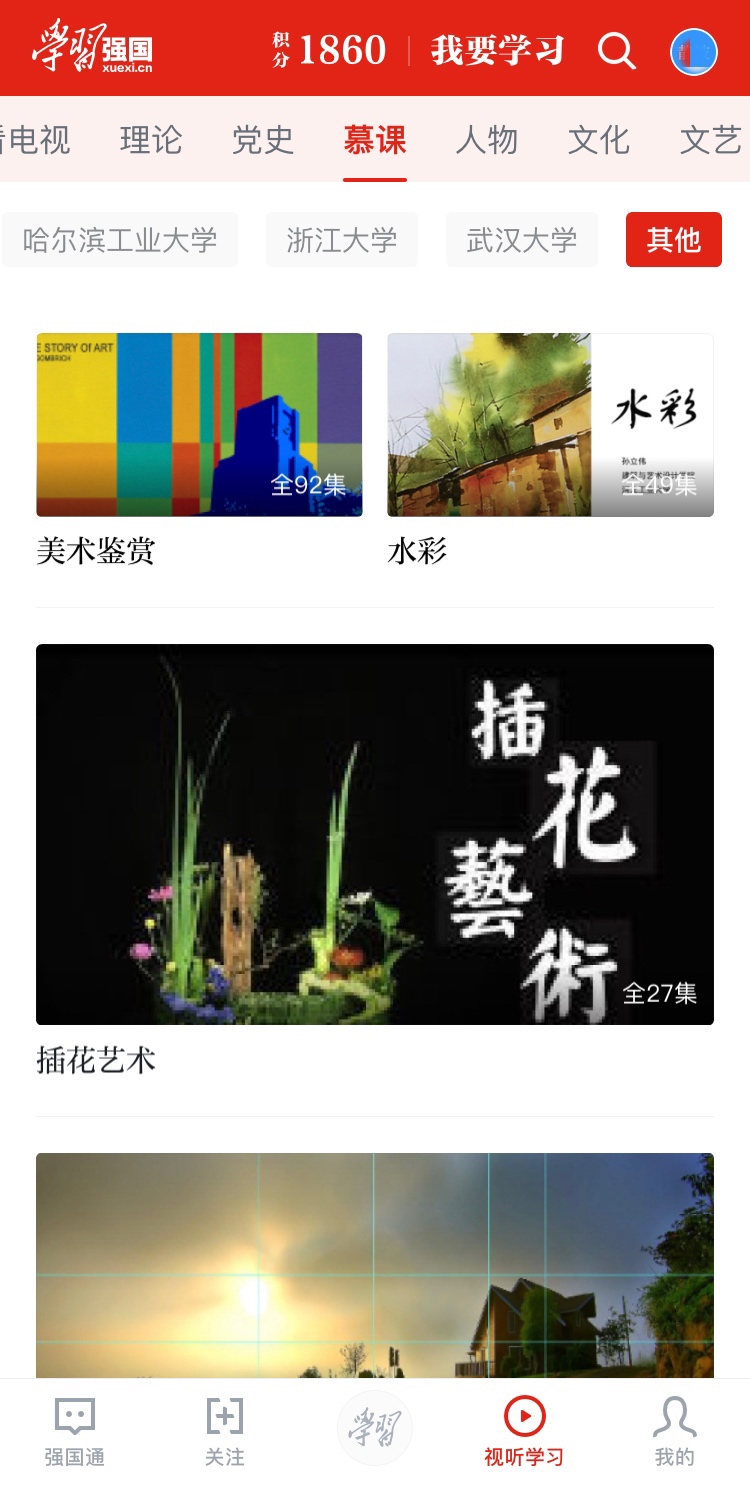Screen dimensions: 750x1493
Task: Open the 我的 tab
Action: [675, 1432]
